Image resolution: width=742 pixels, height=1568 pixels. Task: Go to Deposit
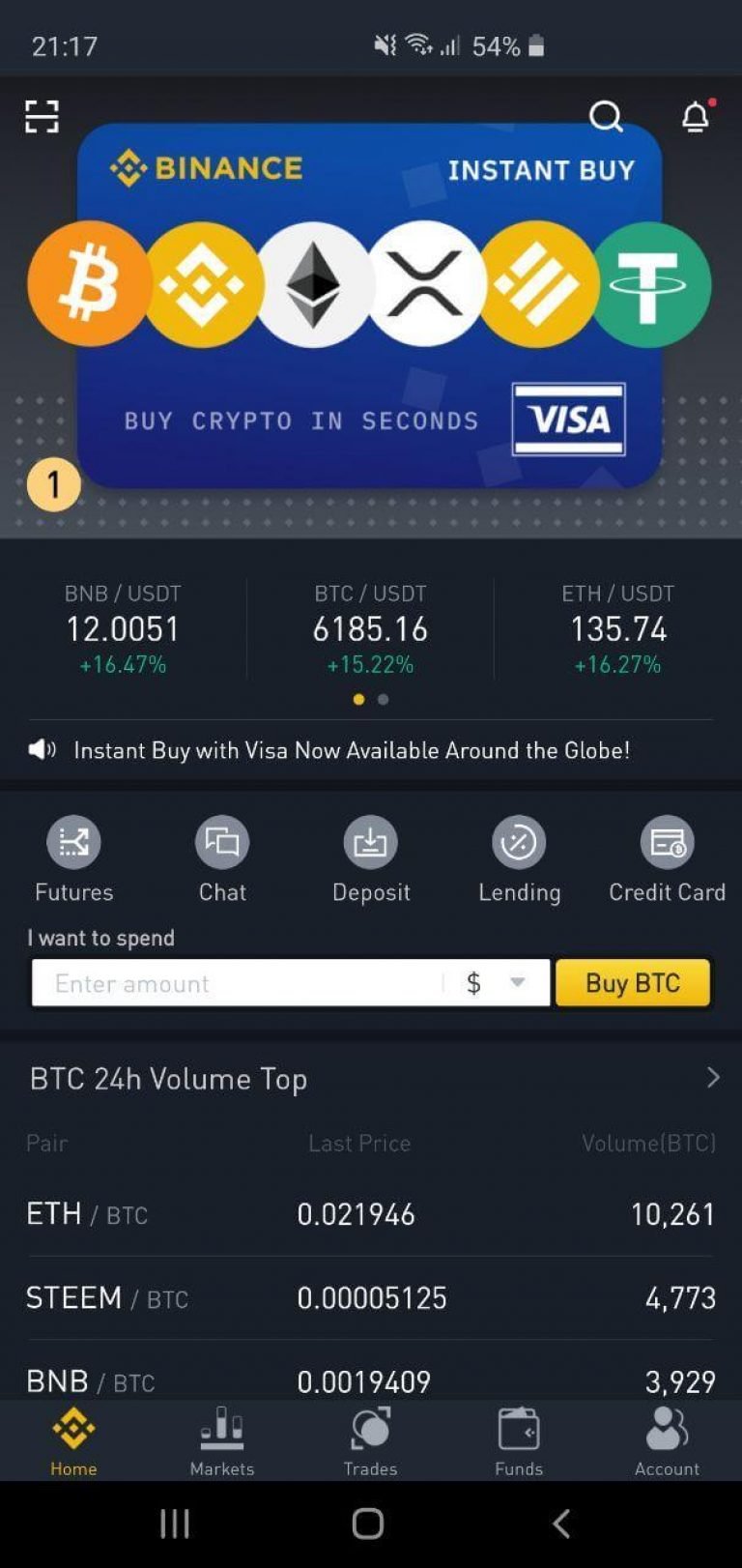click(371, 858)
